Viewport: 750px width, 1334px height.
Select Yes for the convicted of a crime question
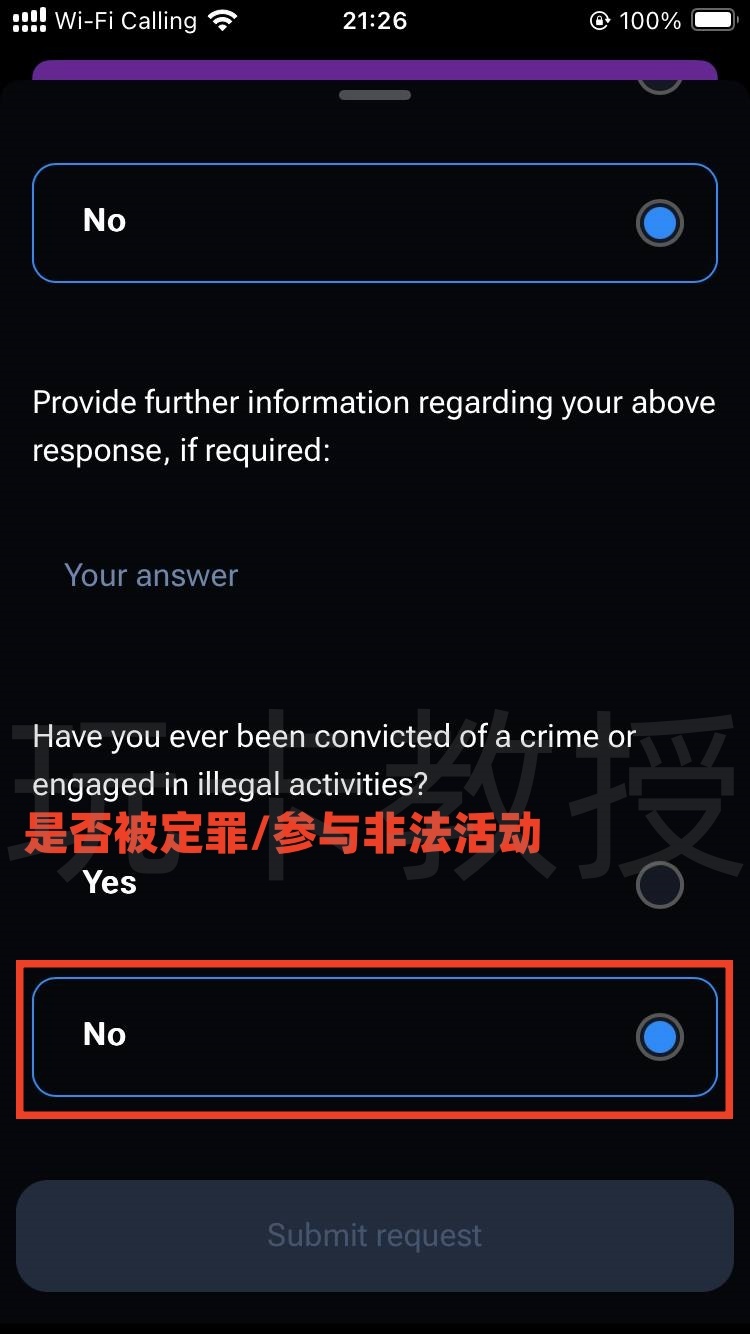(659, 885)
